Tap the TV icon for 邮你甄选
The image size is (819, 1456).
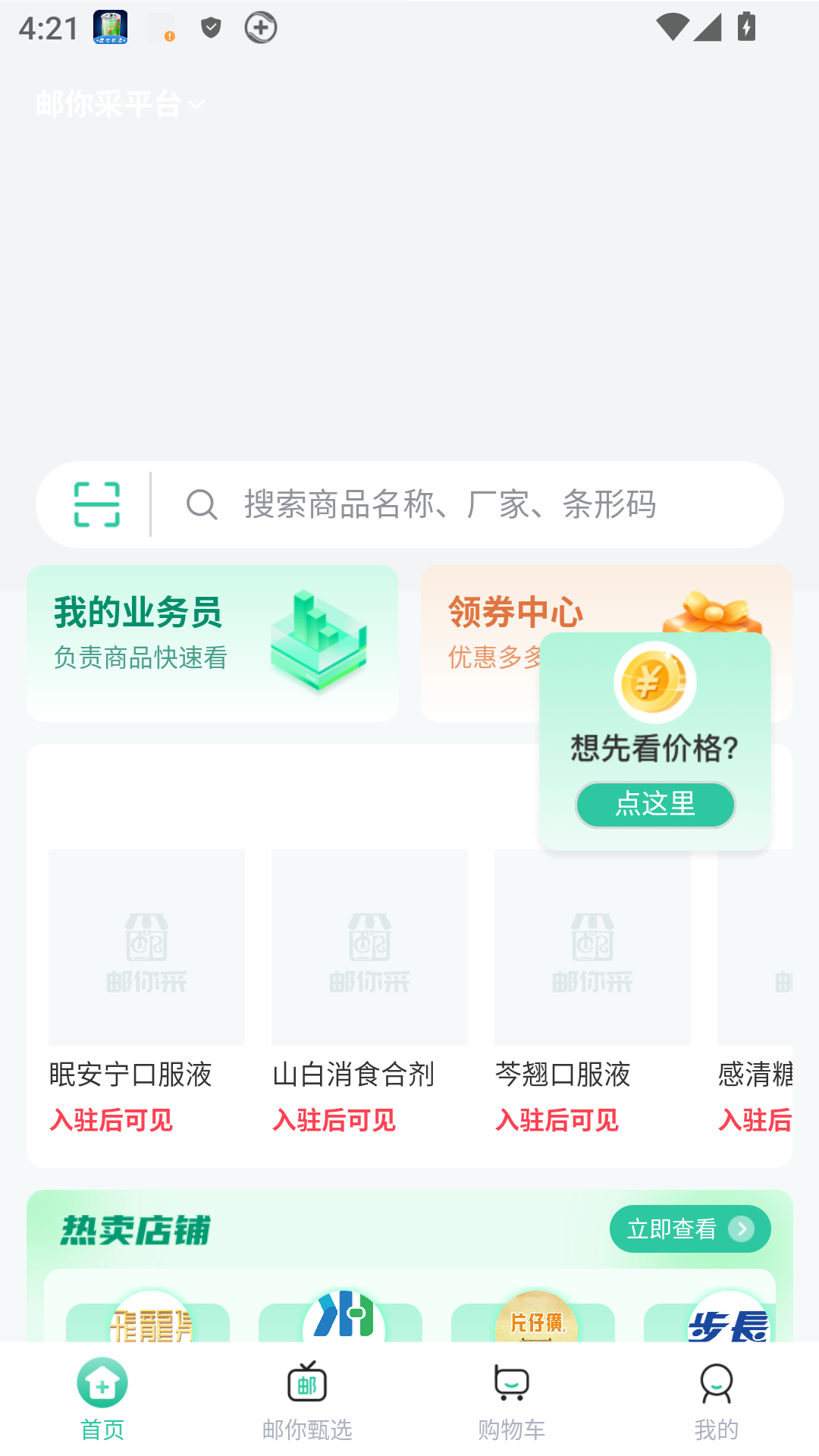[306, 1382]
